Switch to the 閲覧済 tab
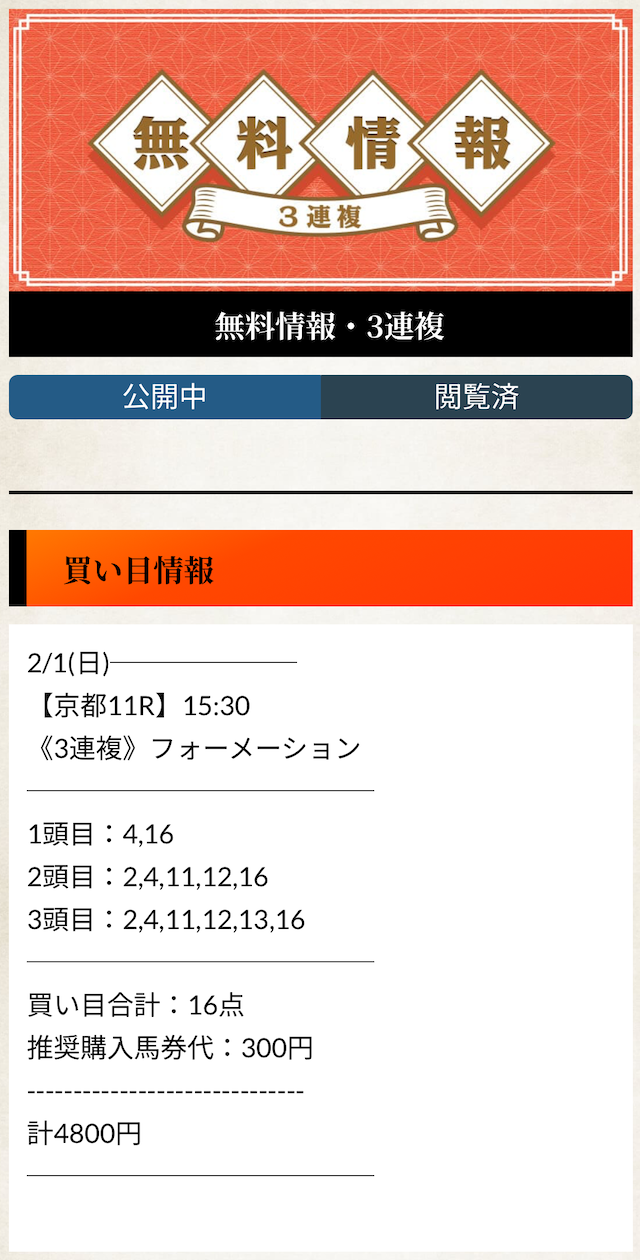Image resolution: width=640 pixels, height=1260 pixels. (476, 397)
